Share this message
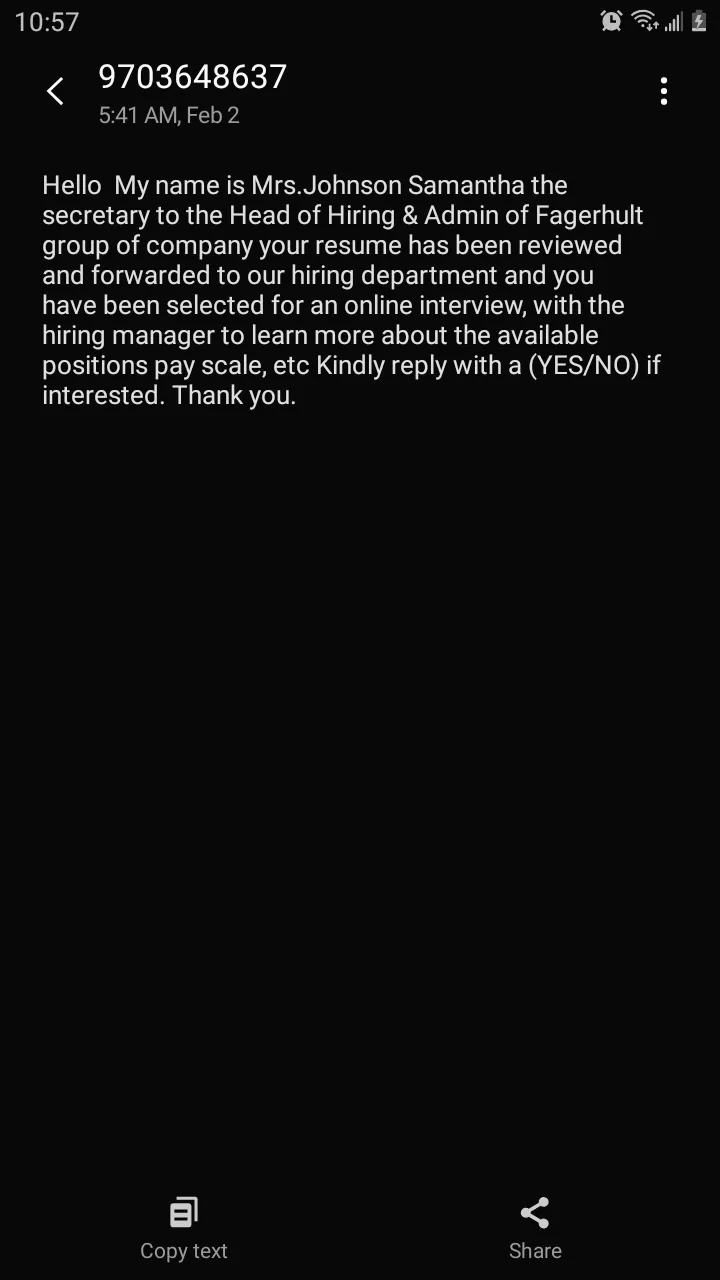 (535, 1229)
